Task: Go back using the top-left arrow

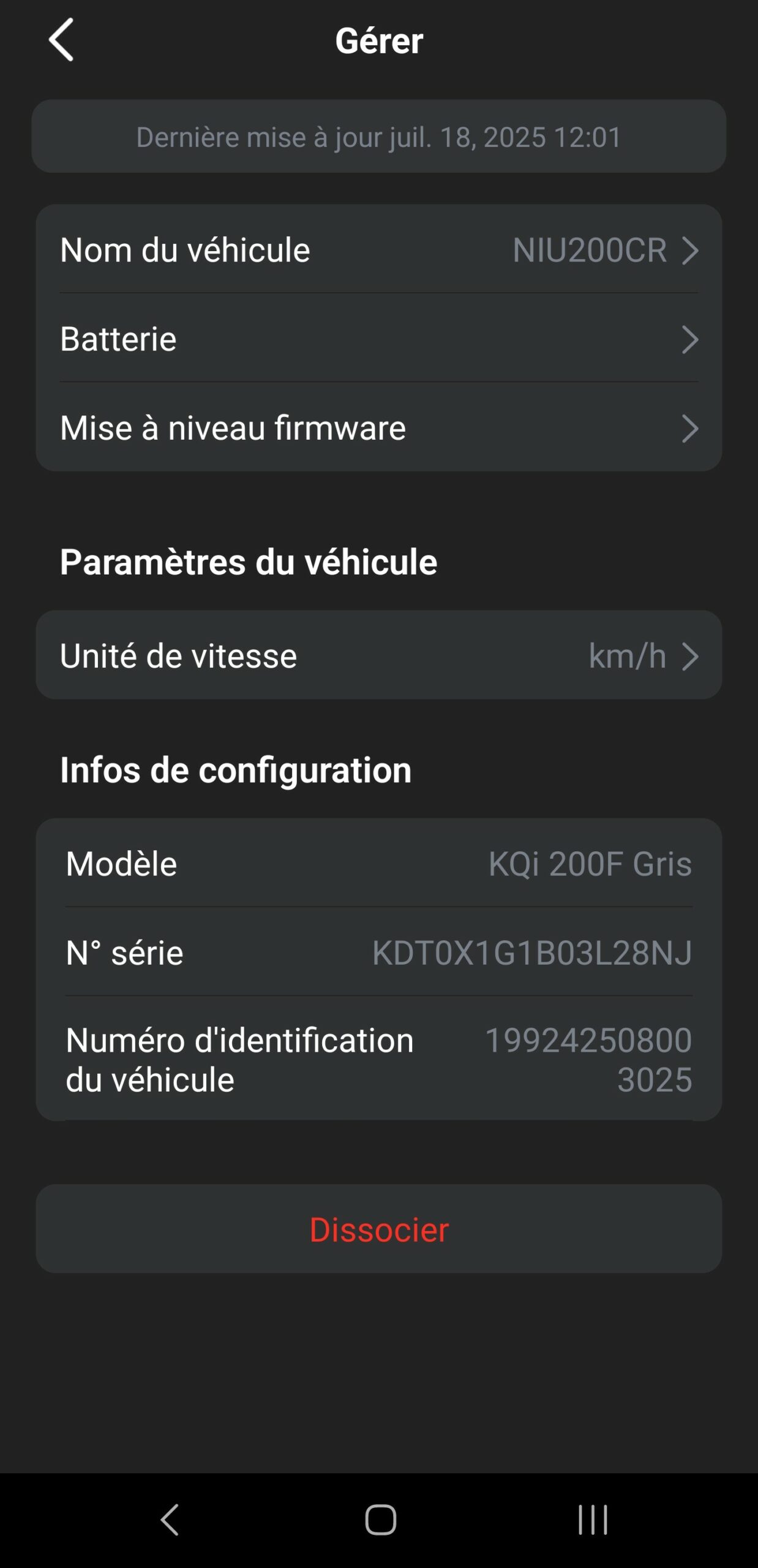Action: click(61, 40)
